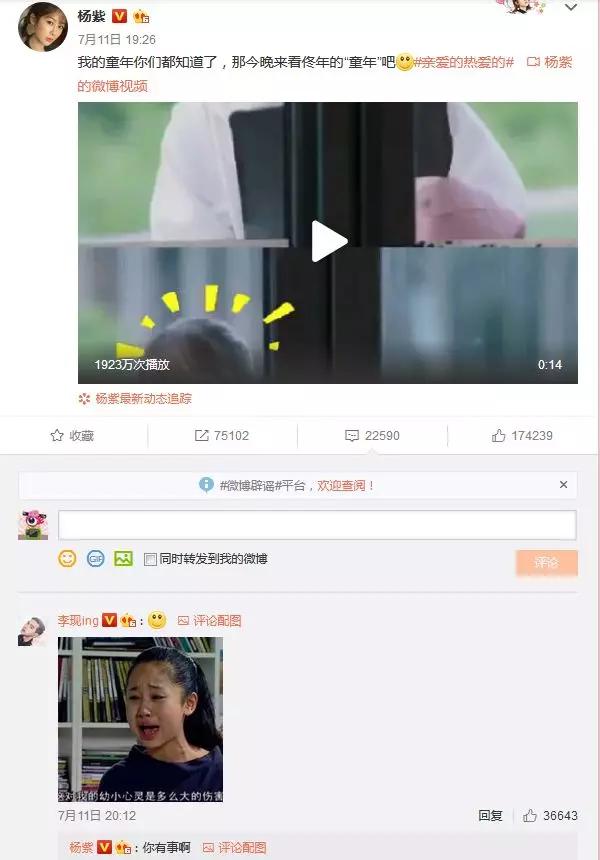This screenshot has width=600, height=860.
Task: Open the post options chevron menu
Action: [571, 8]
